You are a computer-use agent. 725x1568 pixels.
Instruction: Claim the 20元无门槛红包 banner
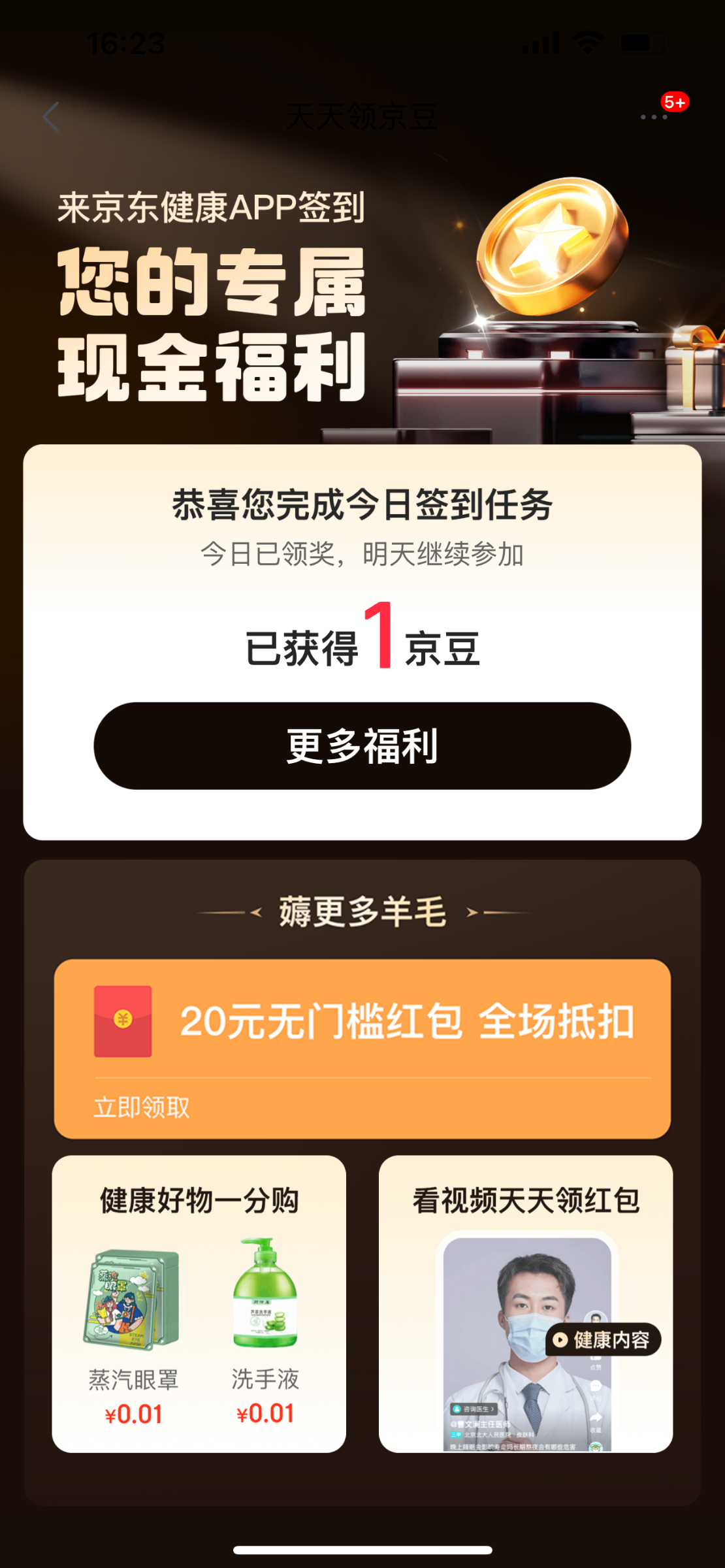(x=362, y=1049)
